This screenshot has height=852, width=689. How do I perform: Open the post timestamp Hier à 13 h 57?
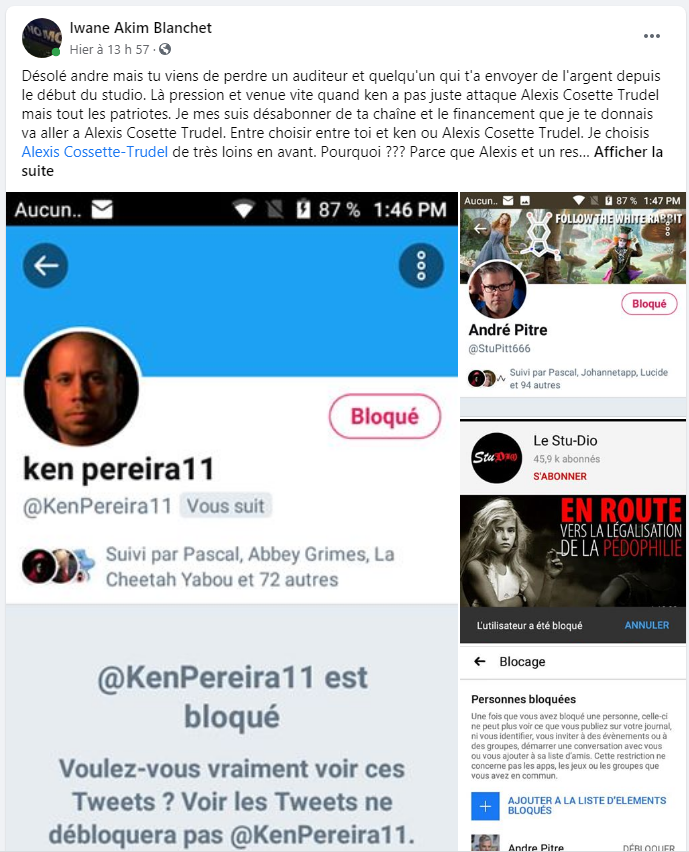(x=109, y=49)
